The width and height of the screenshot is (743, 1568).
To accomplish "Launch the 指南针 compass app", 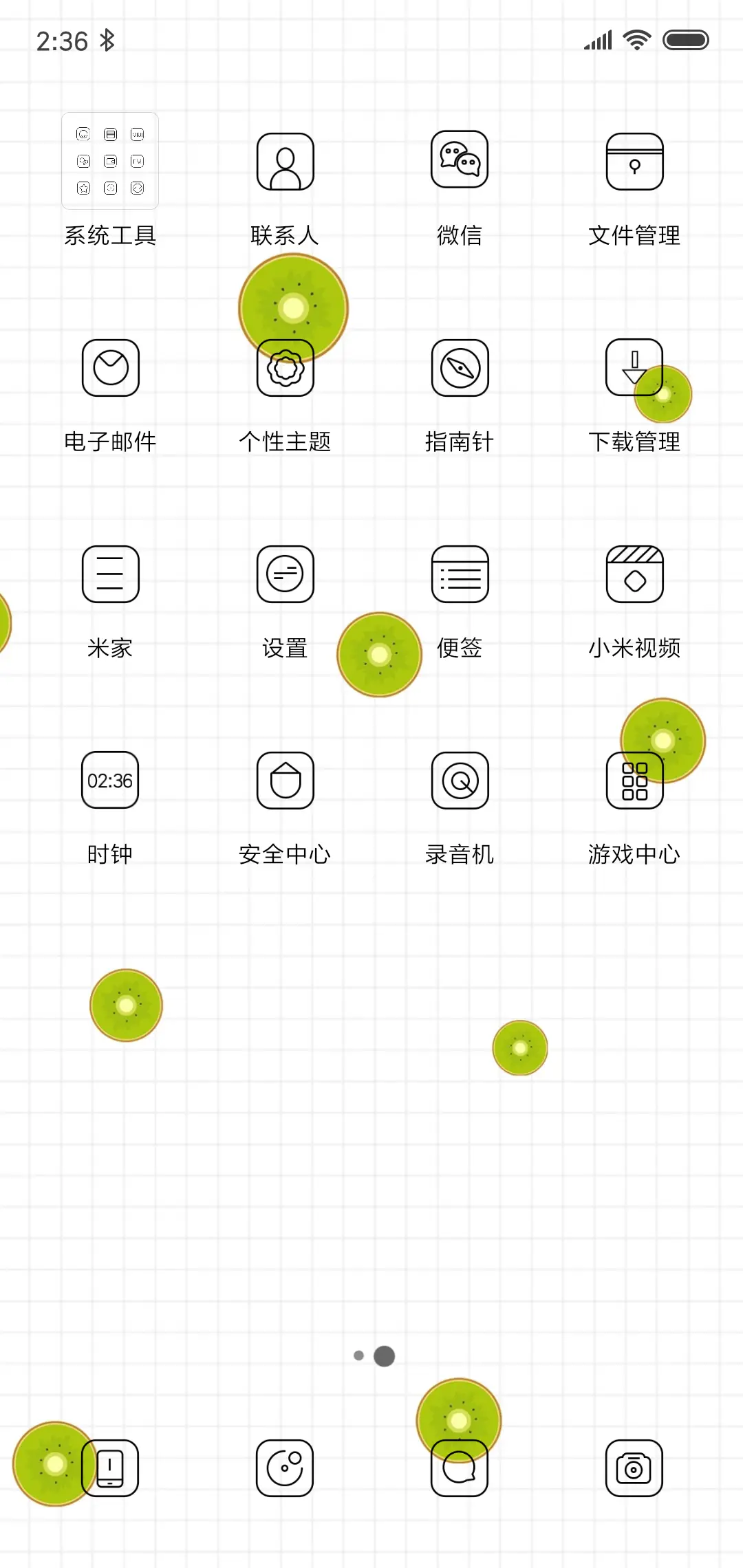I will pyautogui.click(x=460, y=368).
